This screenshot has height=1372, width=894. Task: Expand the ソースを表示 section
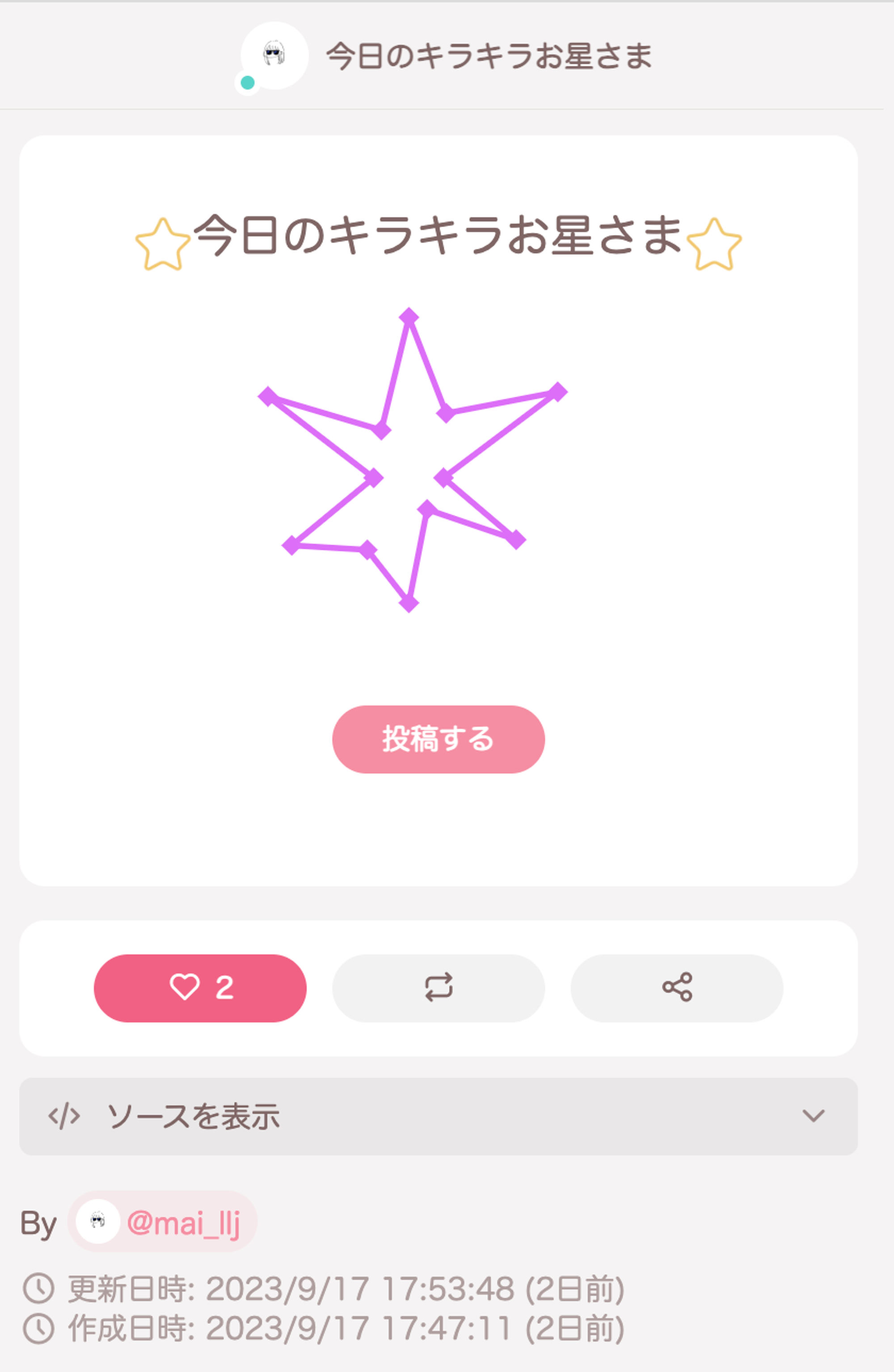point(438,1116)
